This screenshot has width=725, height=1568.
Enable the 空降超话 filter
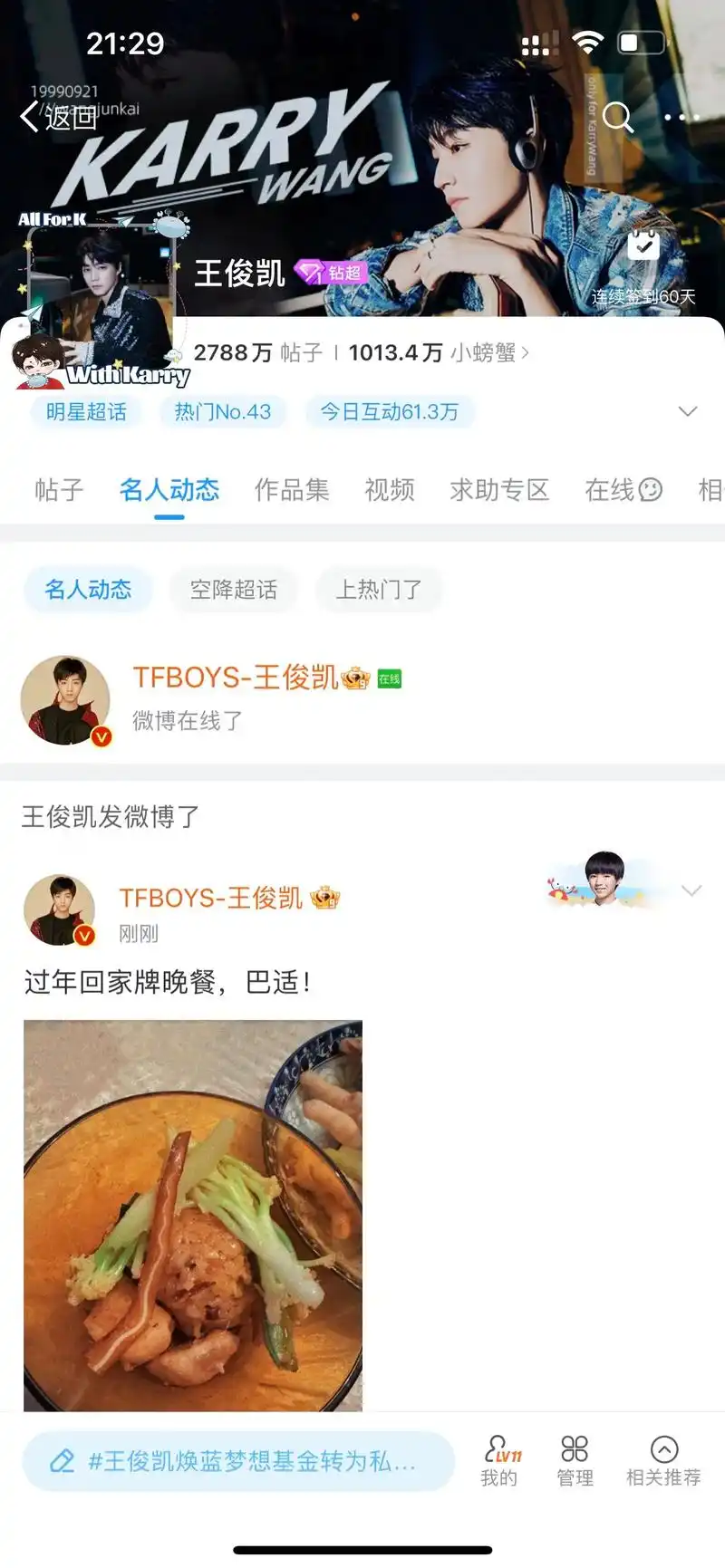point(233,590)
